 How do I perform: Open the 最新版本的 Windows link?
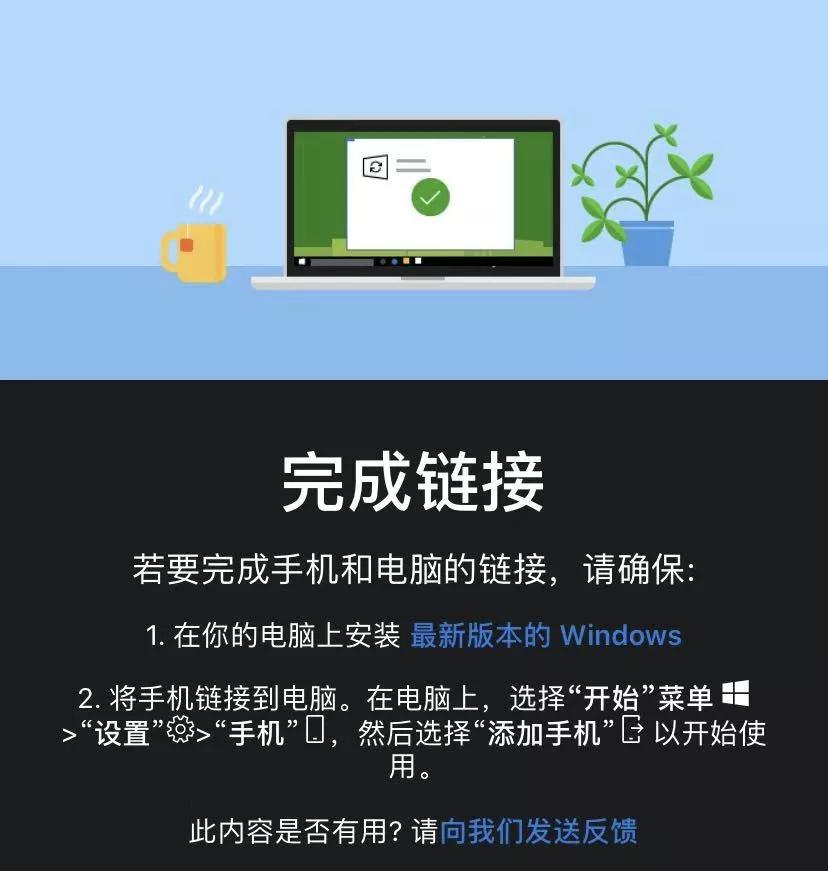coord(545,635)
